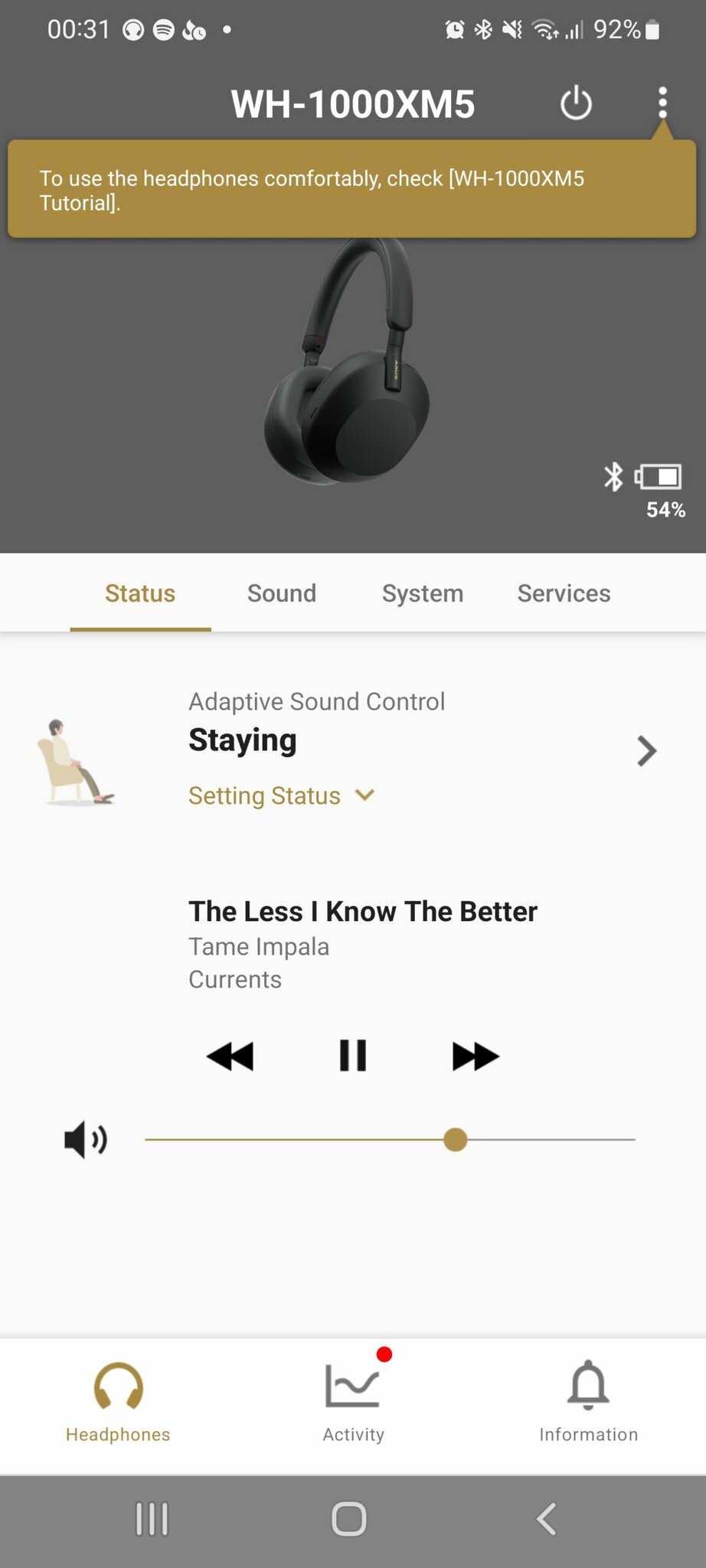
Task: Skip back to the previous track
Action: point(230,1057)
